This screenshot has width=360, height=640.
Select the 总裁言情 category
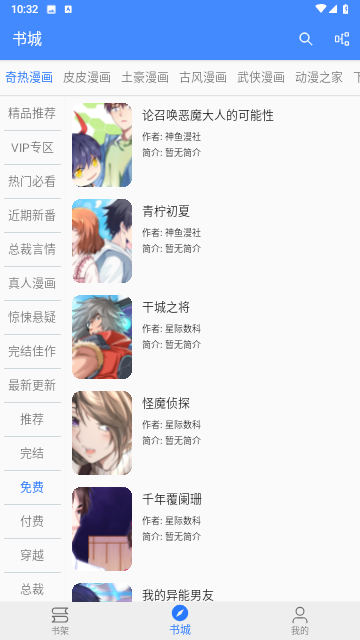(x=32, y=249)
